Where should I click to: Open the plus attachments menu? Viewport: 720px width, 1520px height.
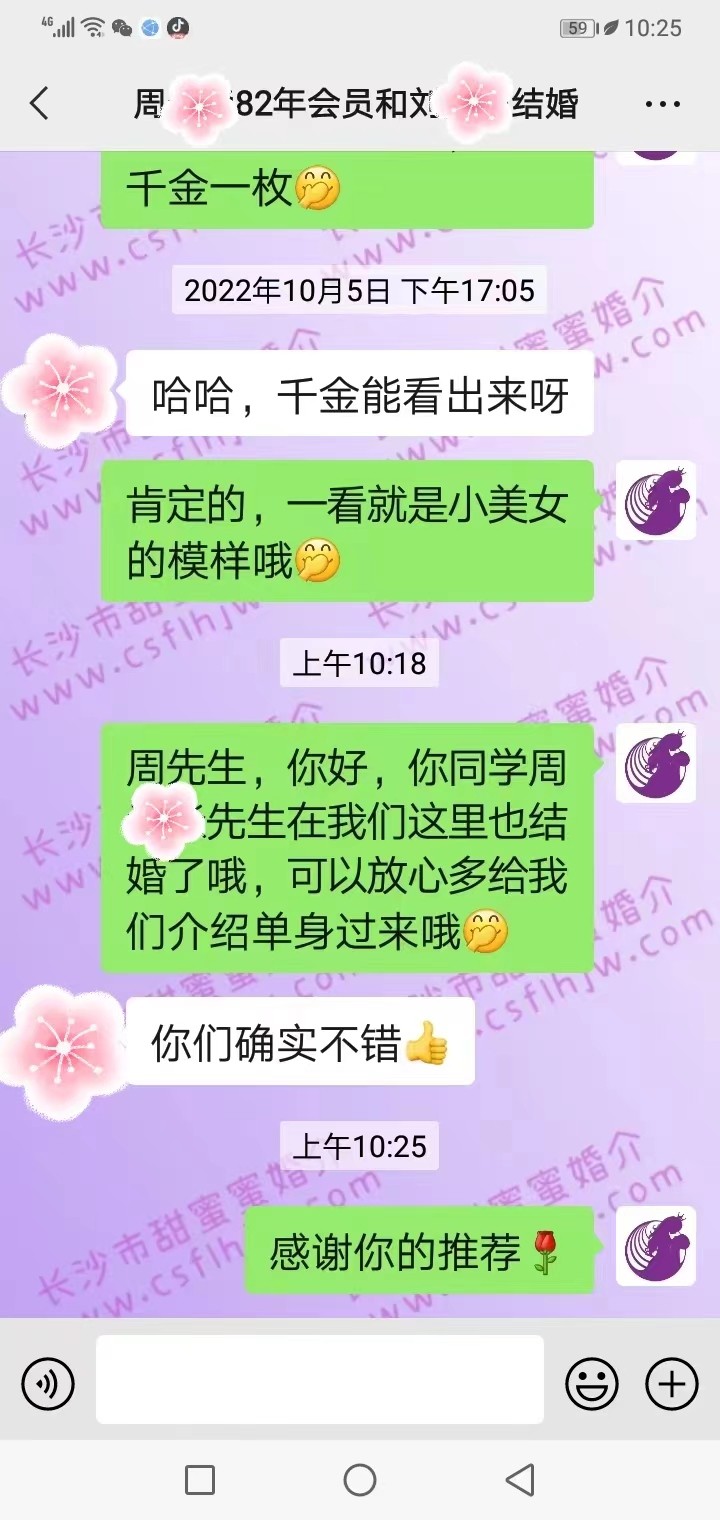coord(671,1384)
